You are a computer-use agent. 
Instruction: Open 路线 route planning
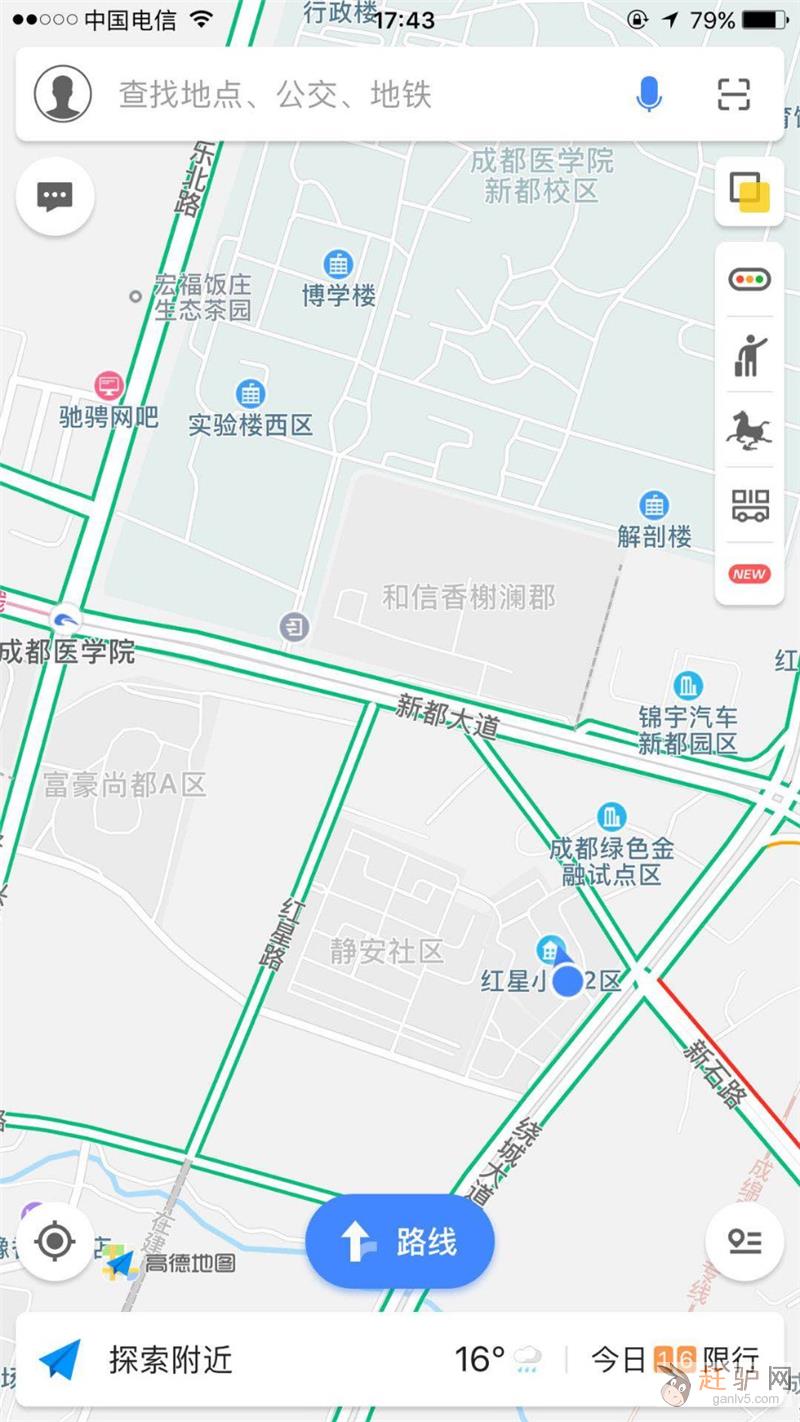(400, 1242)
